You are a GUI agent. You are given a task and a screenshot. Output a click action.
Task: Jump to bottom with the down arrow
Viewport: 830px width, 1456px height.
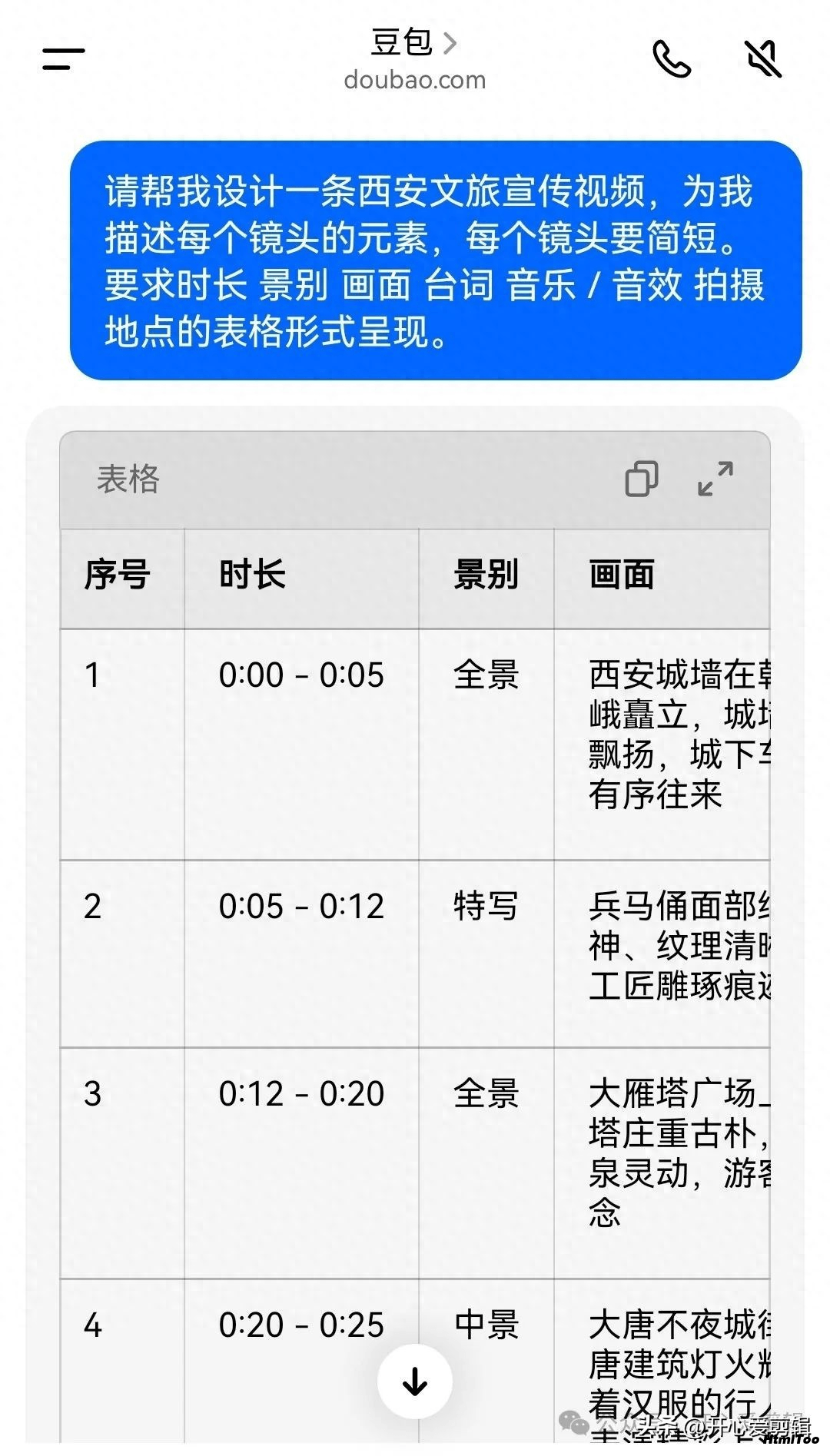click(415, 1381)
